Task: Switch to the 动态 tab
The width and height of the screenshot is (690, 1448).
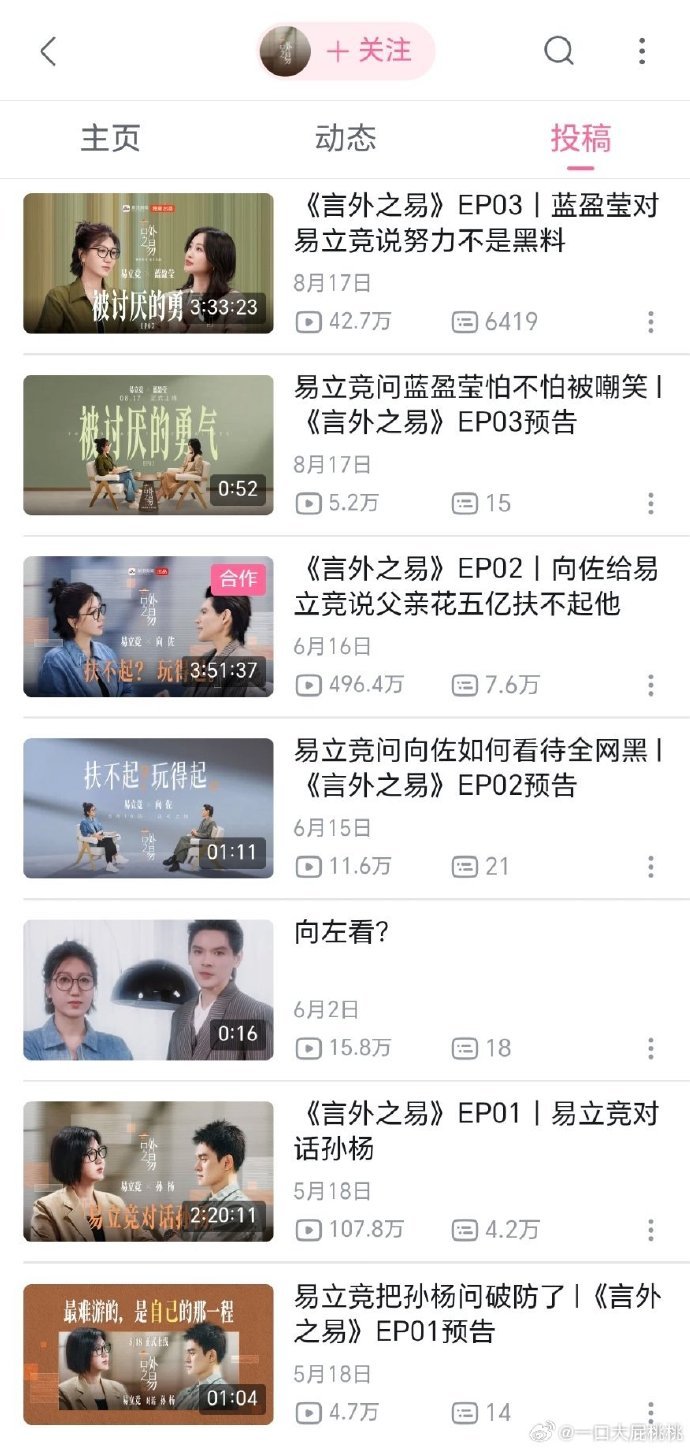Action: (345, 138)
